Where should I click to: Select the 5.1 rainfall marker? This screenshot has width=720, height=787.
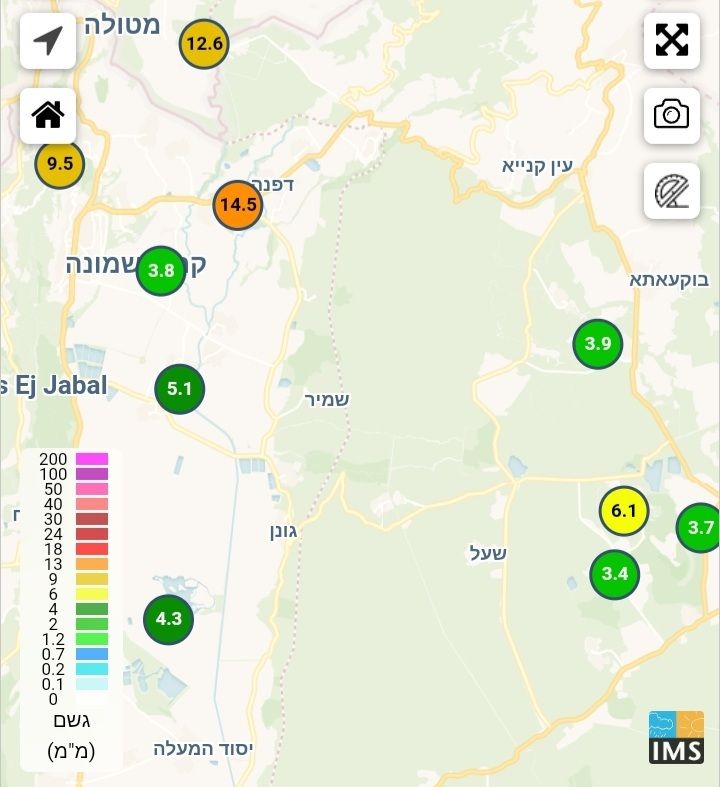179,389
